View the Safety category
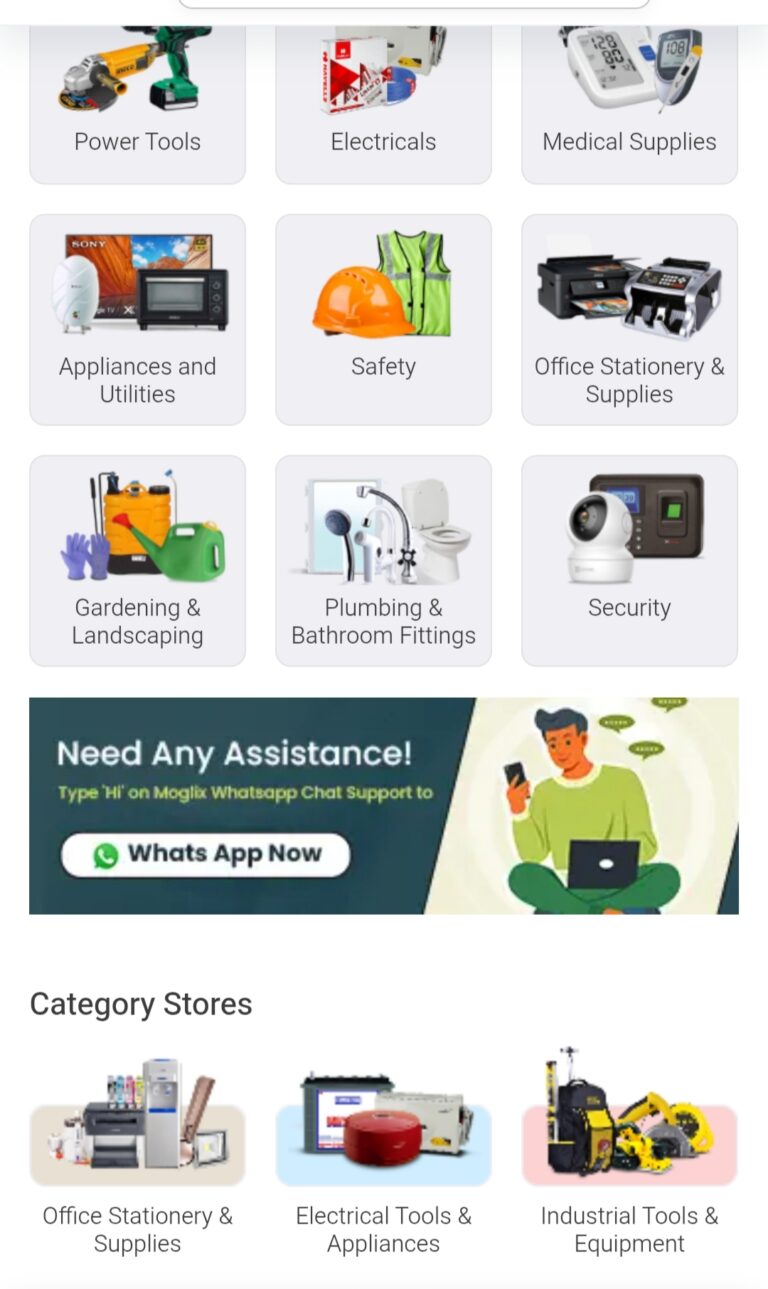The width and height of the screenshot is (768, 1289). (383, 320)
